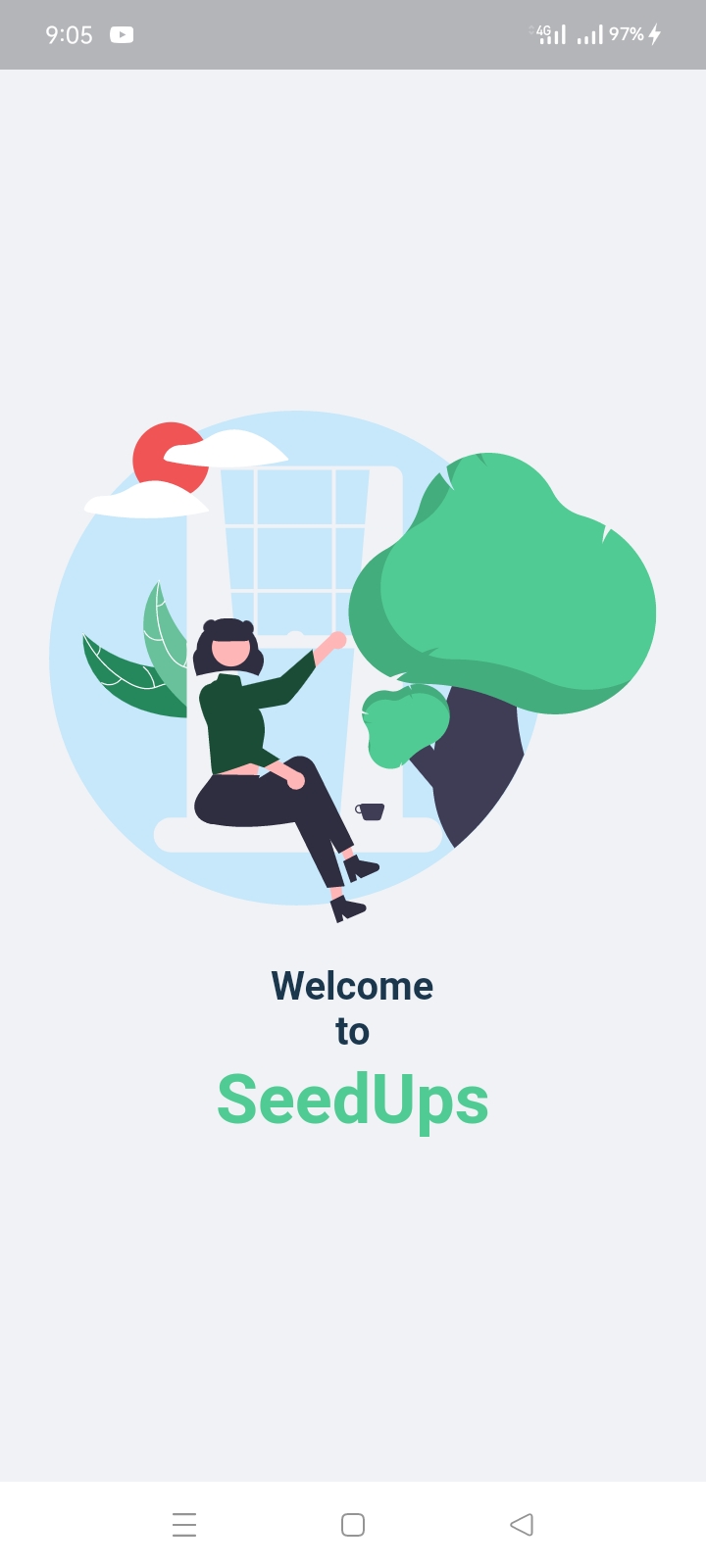The image size is (706, 1568).
Task: Tap the system back button
Action: pos(522,1525)
